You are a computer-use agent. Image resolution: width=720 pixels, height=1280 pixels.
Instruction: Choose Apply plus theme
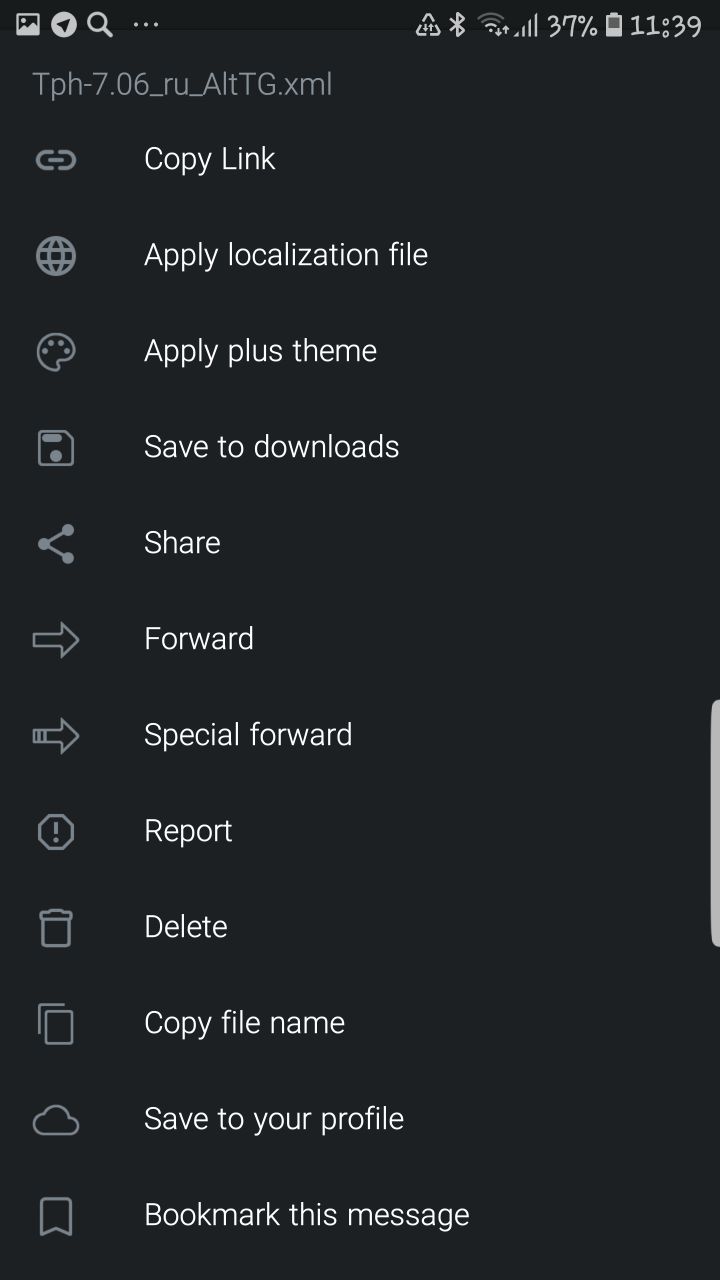pos(360,351)
